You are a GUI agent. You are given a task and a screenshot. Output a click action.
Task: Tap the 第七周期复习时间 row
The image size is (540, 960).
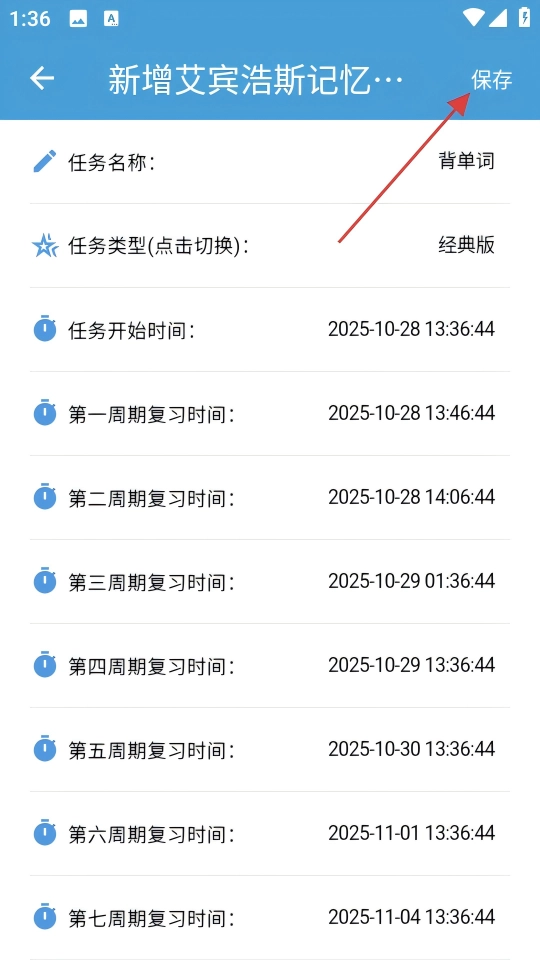(270, 918)
